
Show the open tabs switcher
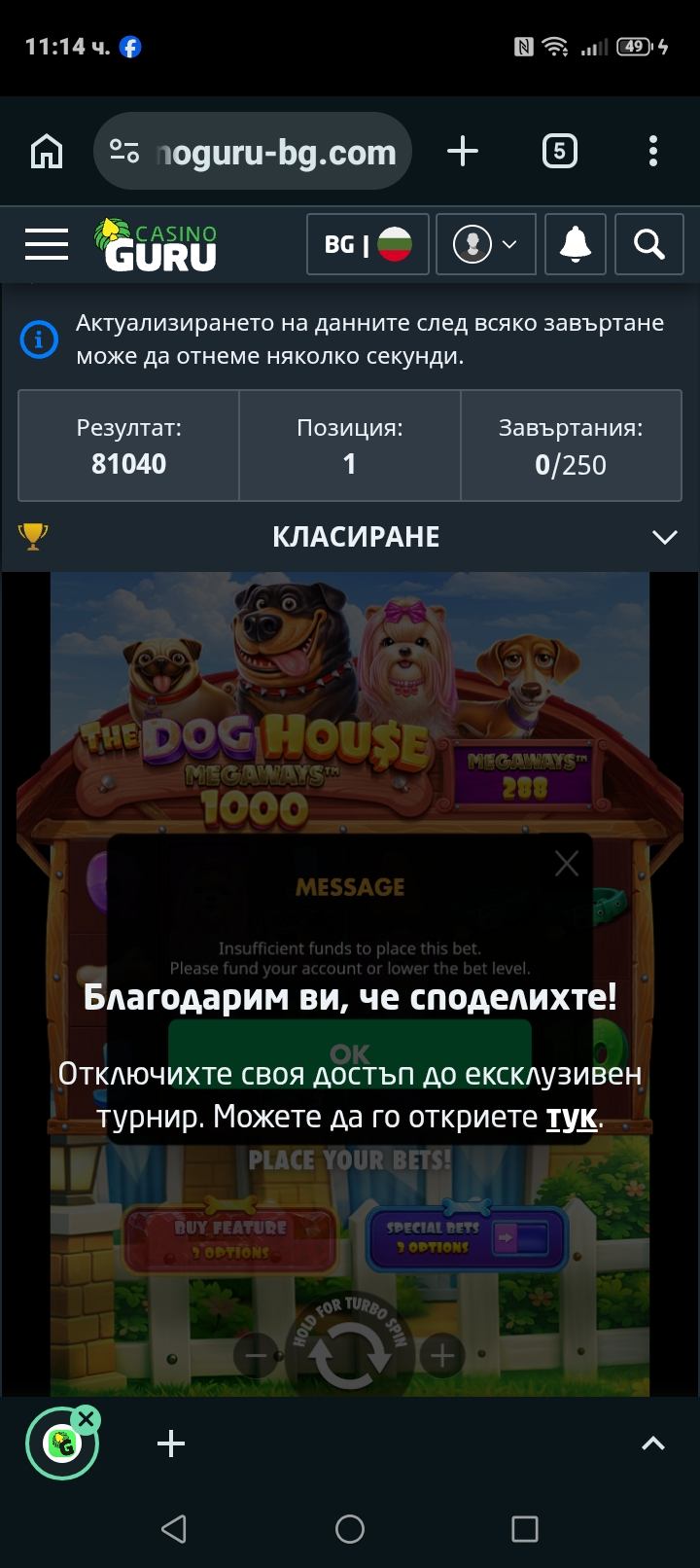coord(559,151)
